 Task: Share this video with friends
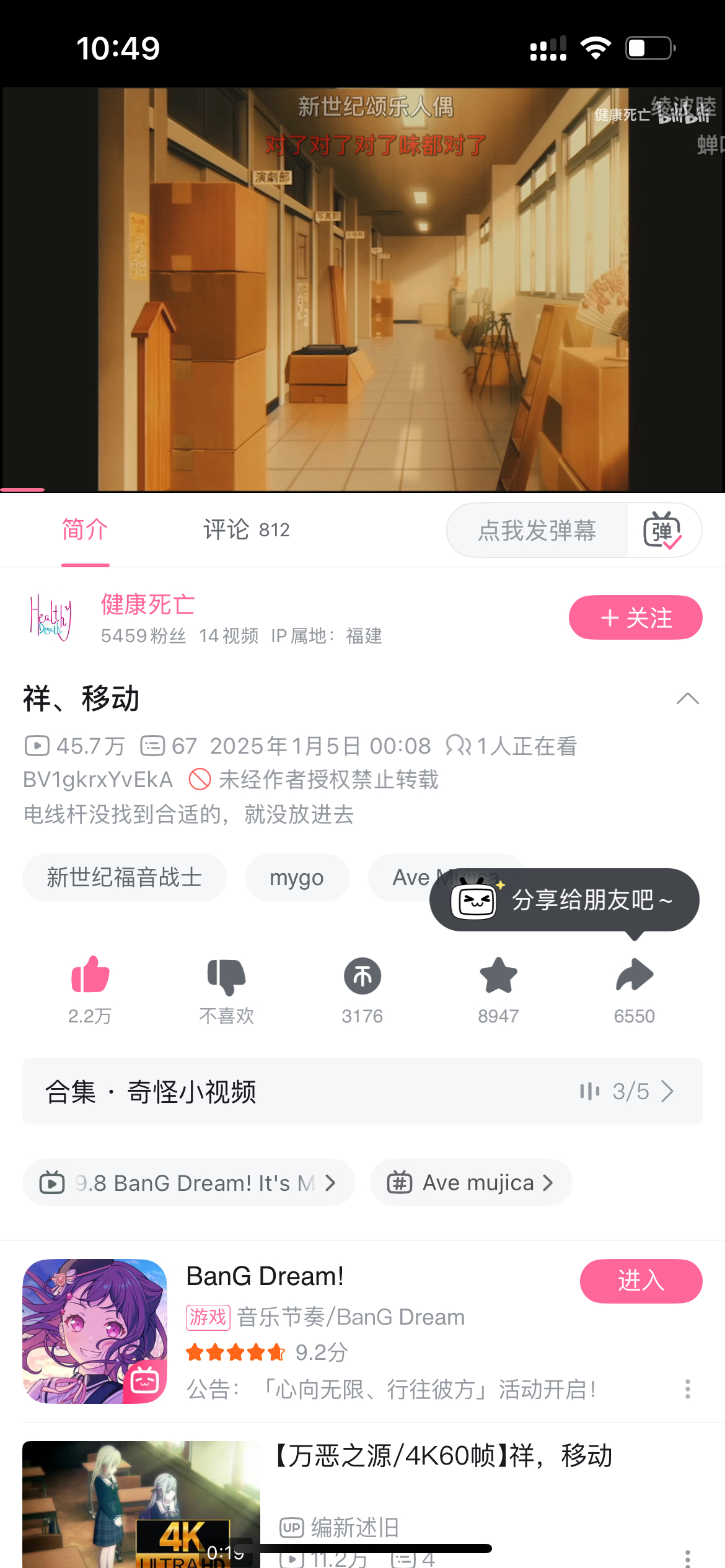pos(635,976)
